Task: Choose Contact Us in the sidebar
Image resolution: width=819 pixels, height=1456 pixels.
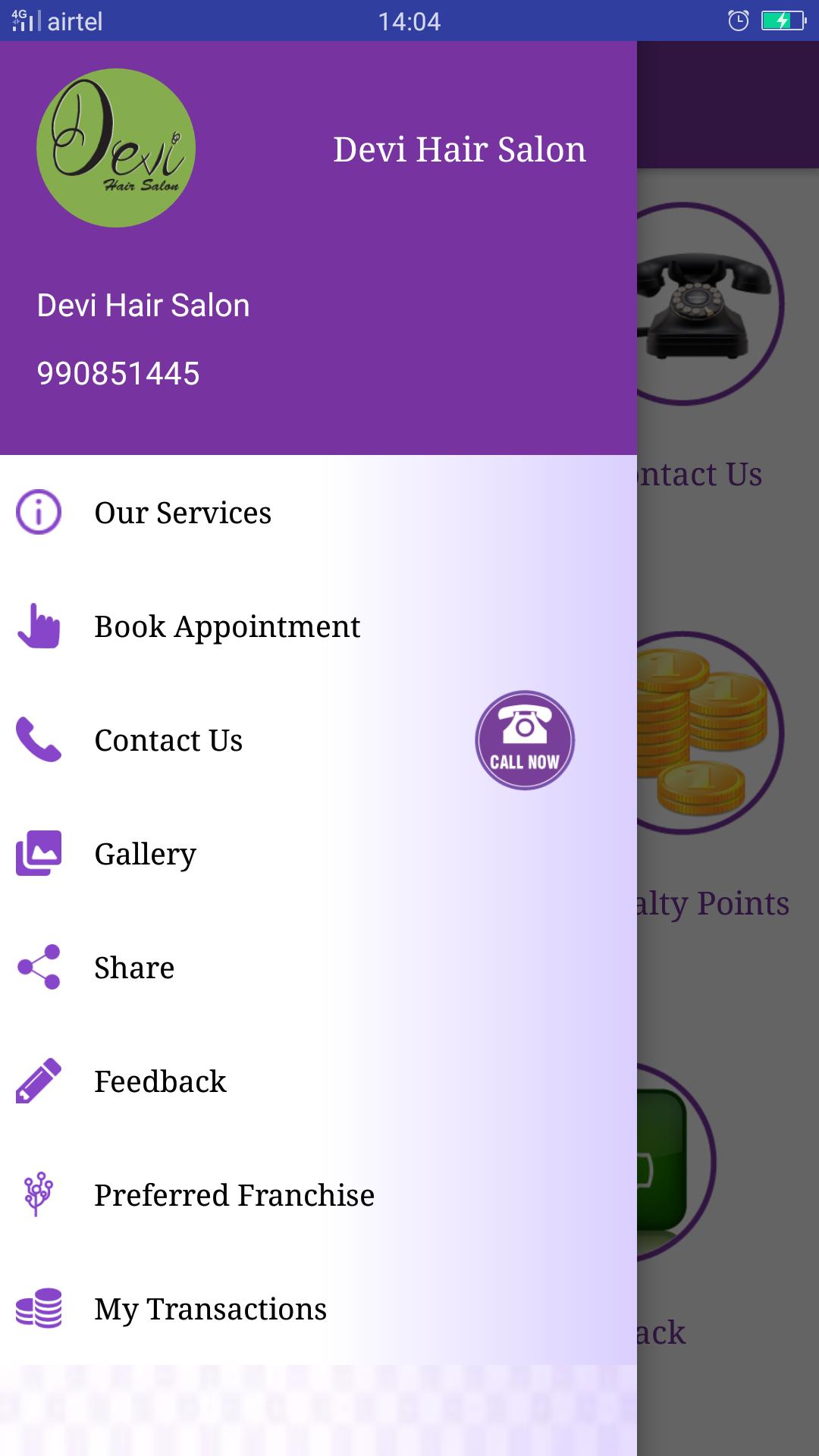Action: 168,739
